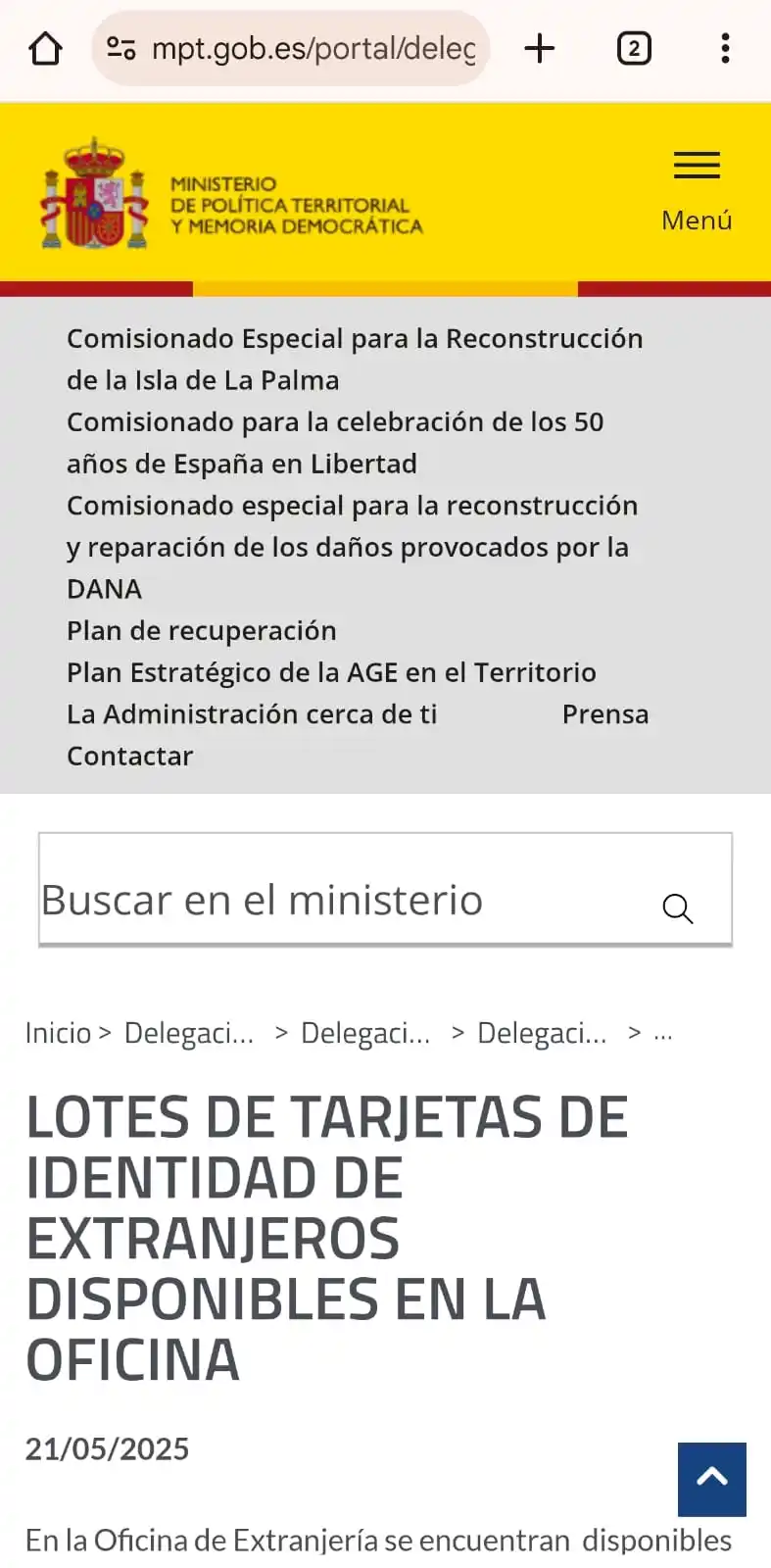771x1568 pixels.
Task: Open the Contactar page
Action: tap(129, 756)
